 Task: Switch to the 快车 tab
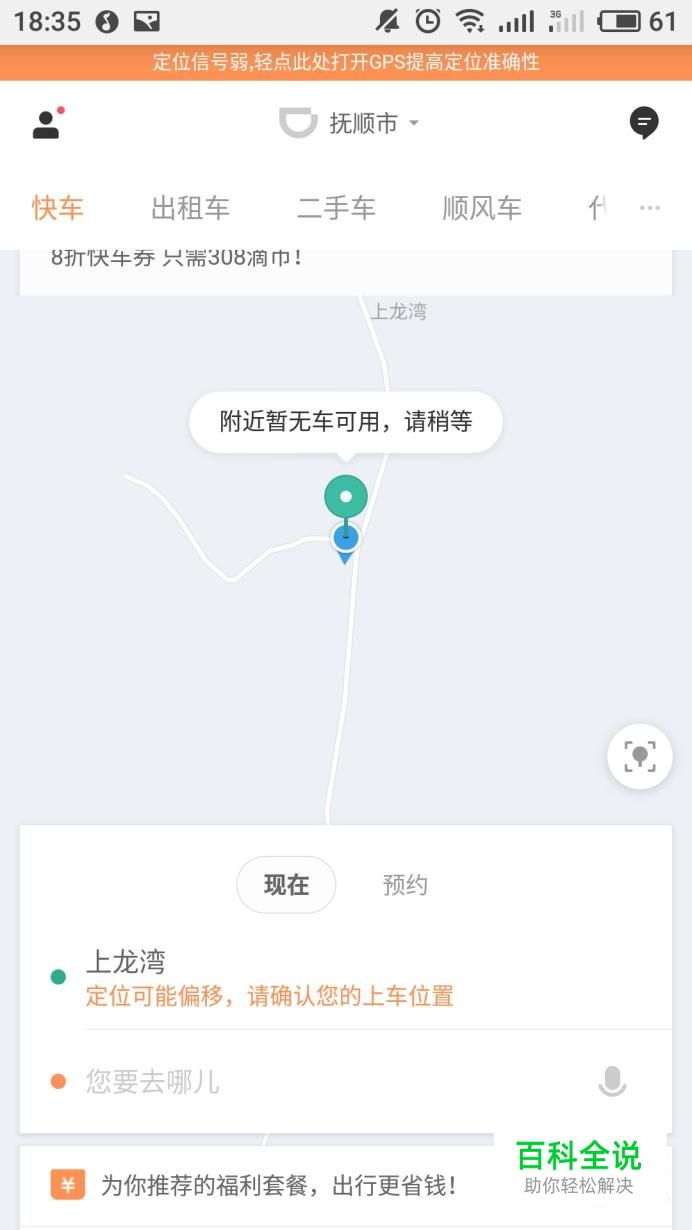click(57, 208)
